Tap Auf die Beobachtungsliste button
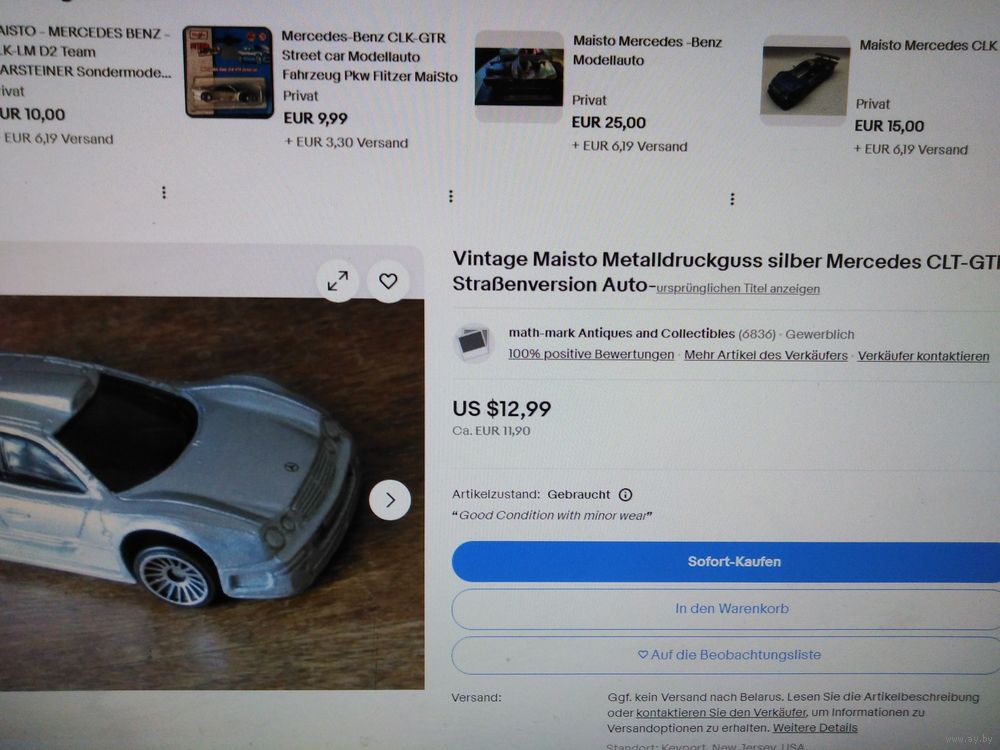This screenshot has width=1000, height=750. pyautogui.click(x=725, y=655)
